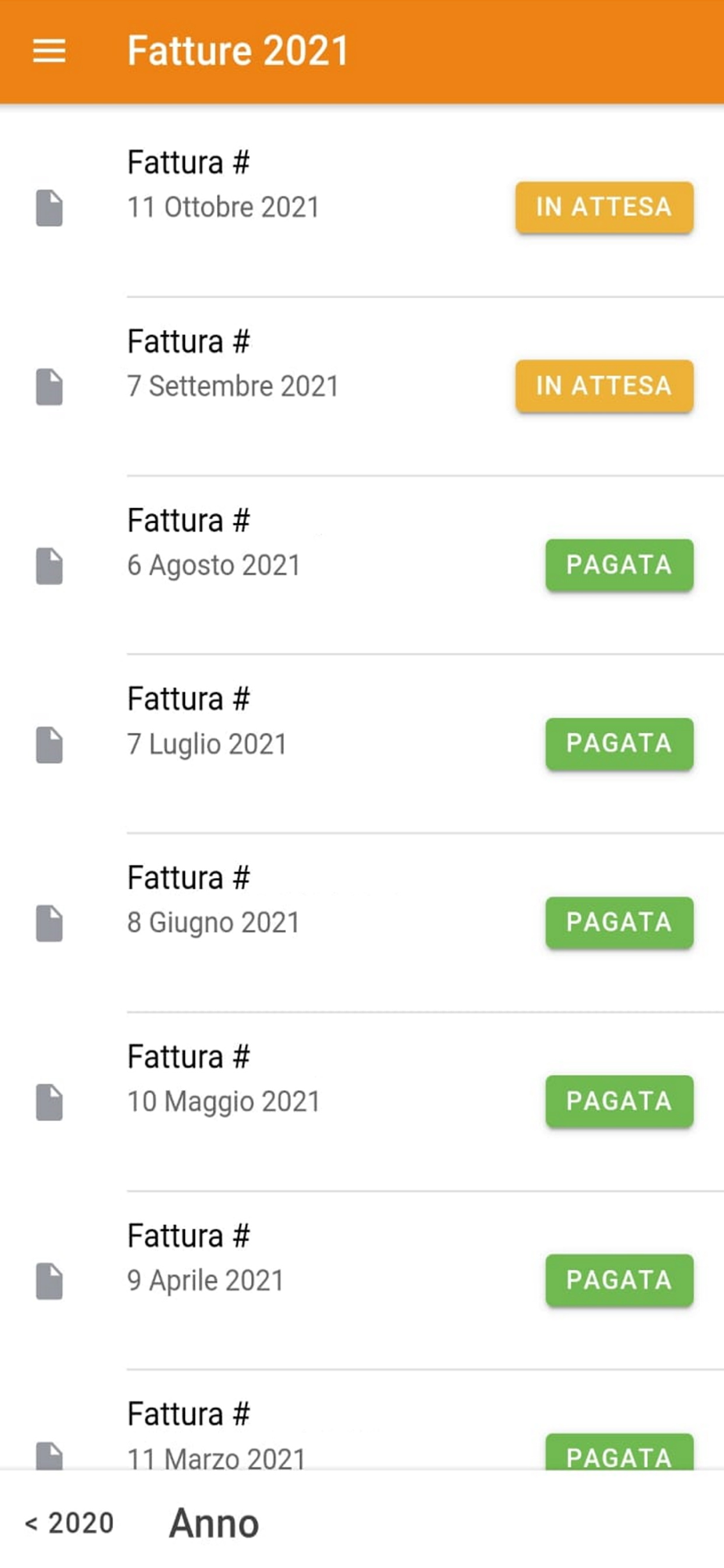Viewport: 724px width, 1568px height.
Task: Open the invoice dated 11 Ottobre 2021
Action: click(x=362, y=207)
